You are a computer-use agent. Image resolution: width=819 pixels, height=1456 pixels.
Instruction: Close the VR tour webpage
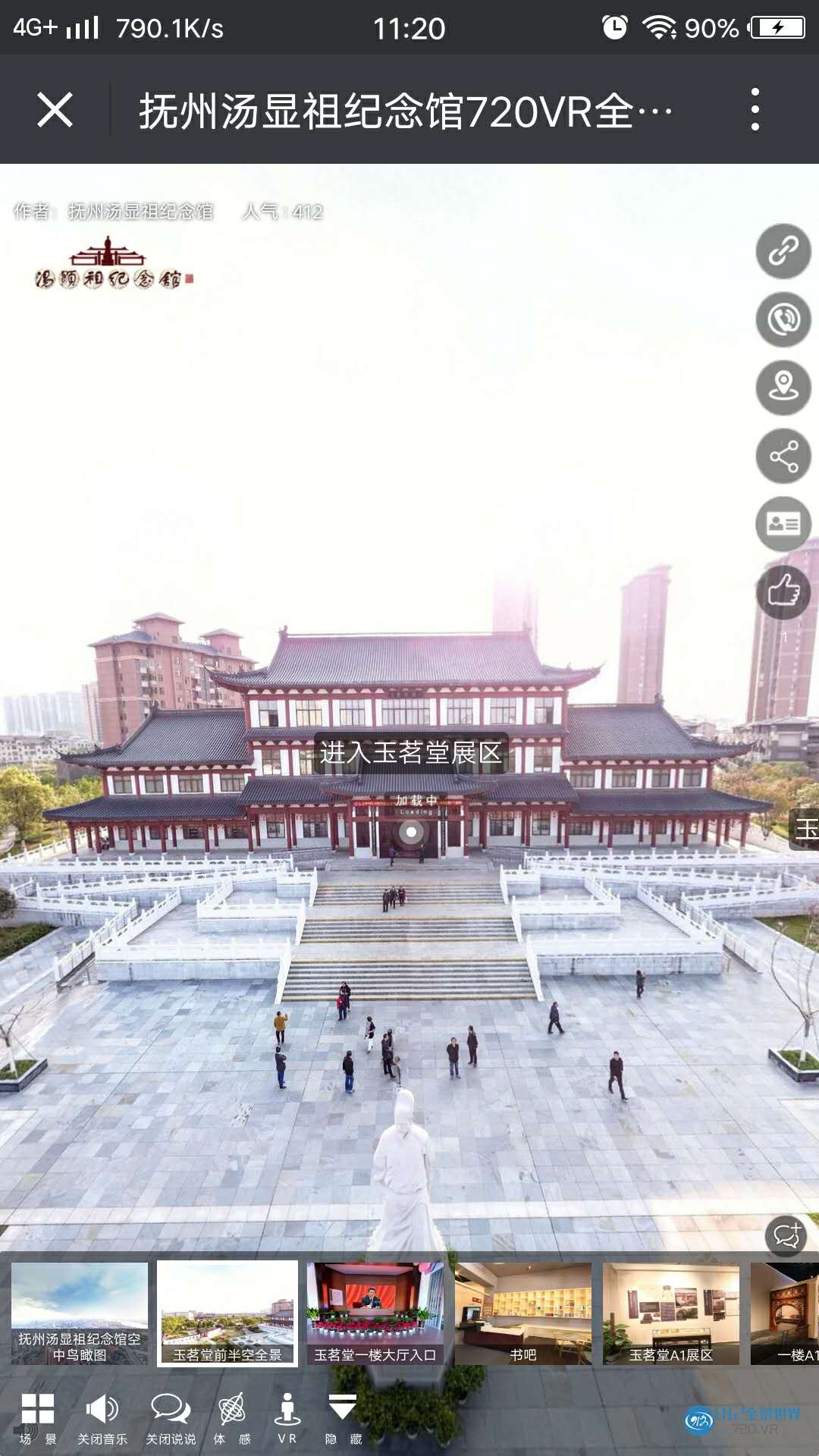click(55, 111)
